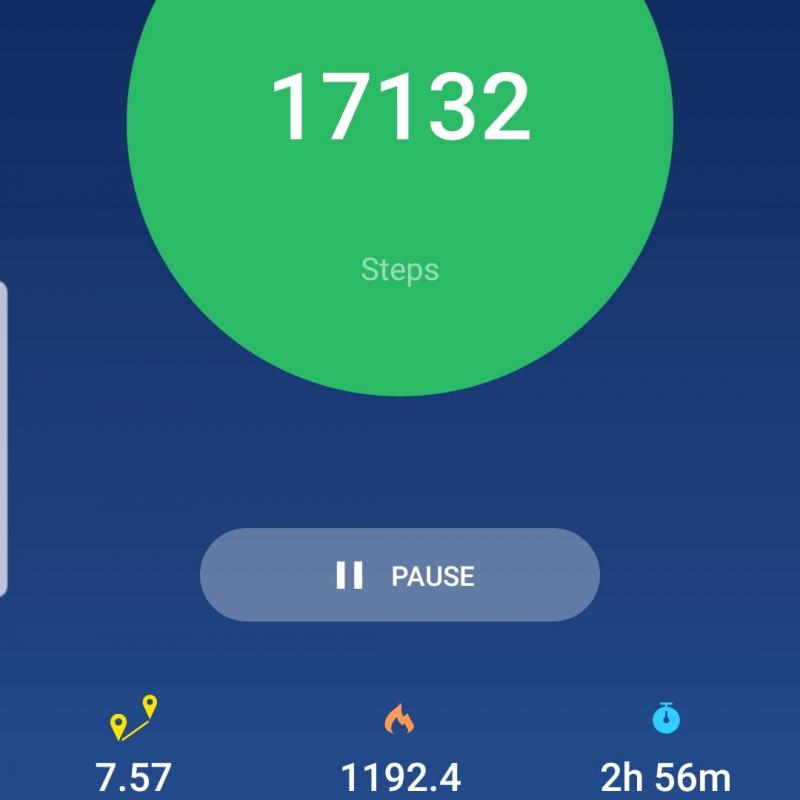Pause the step counter
Screen dimensions: 800x800
[400, 575]
